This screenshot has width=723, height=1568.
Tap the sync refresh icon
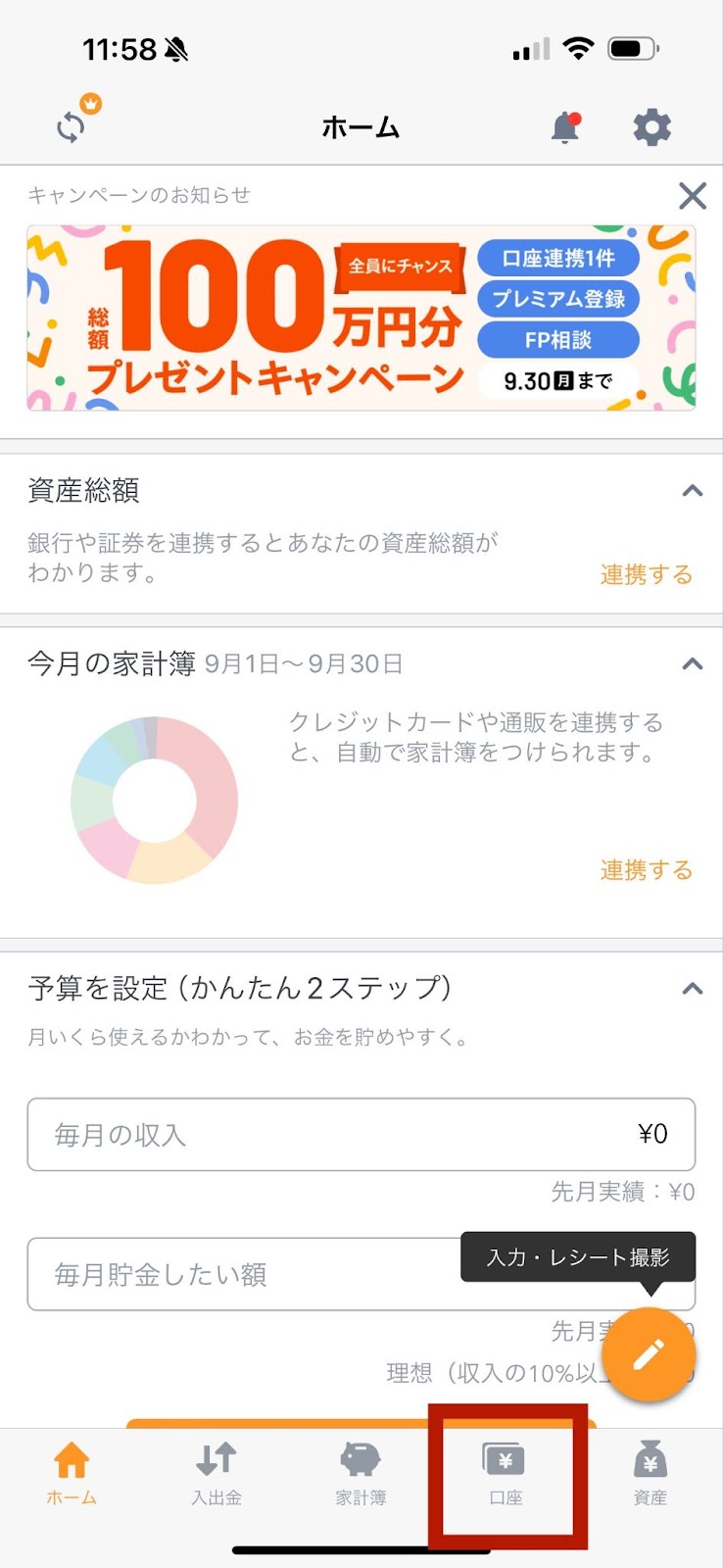tap(72, 126)
